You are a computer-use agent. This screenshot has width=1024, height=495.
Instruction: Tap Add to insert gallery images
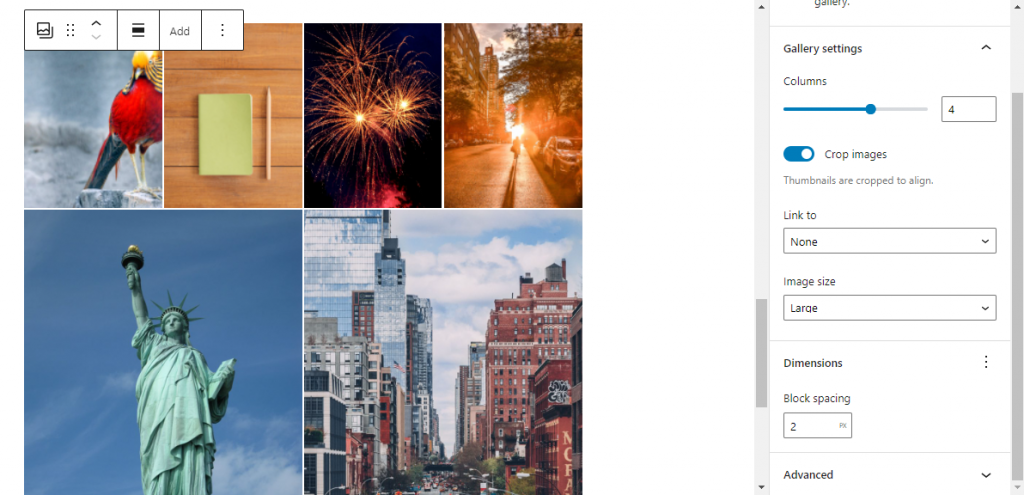click(179, 31)
